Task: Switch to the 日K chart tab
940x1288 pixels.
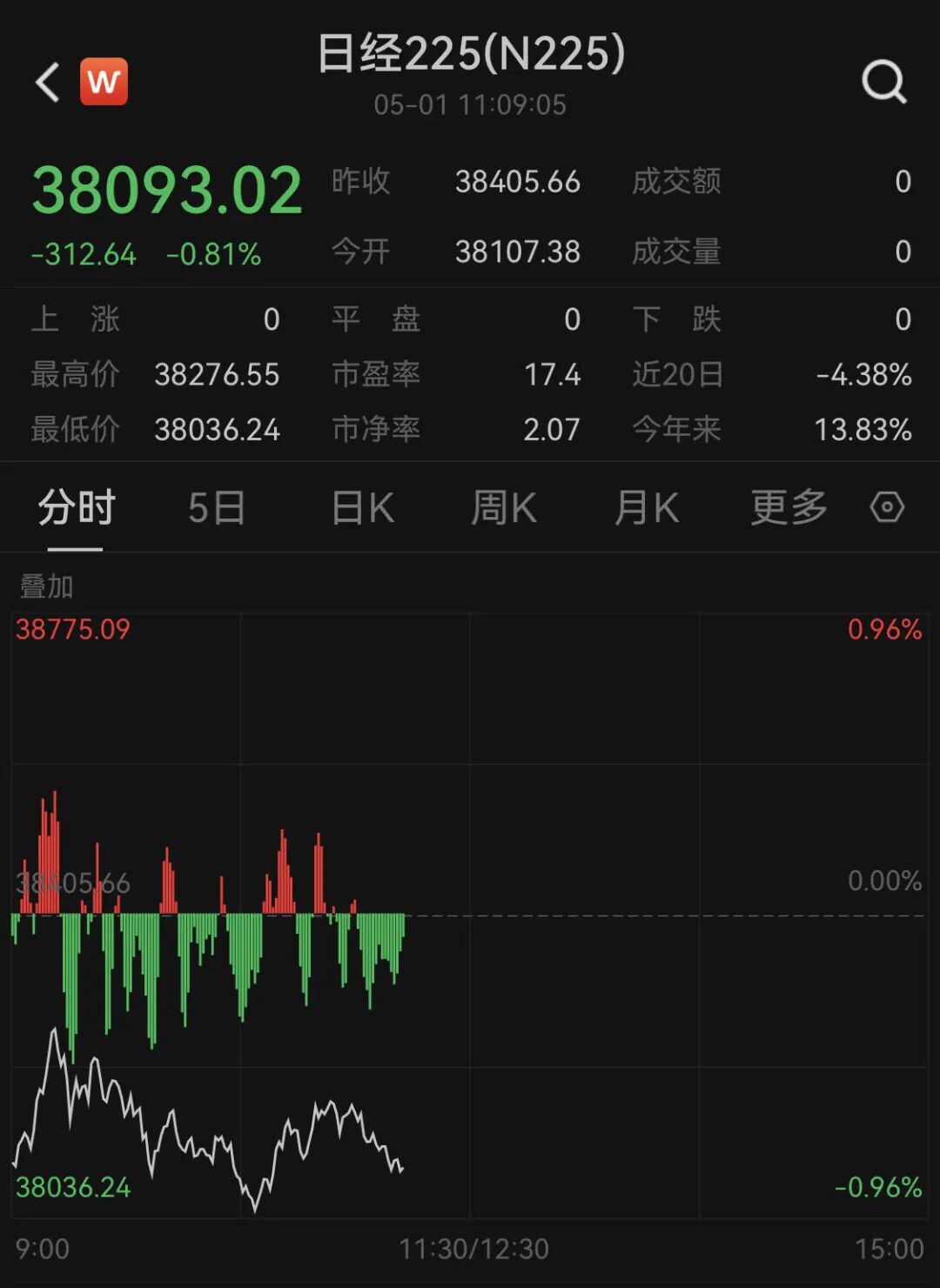Action: (363, 507)
